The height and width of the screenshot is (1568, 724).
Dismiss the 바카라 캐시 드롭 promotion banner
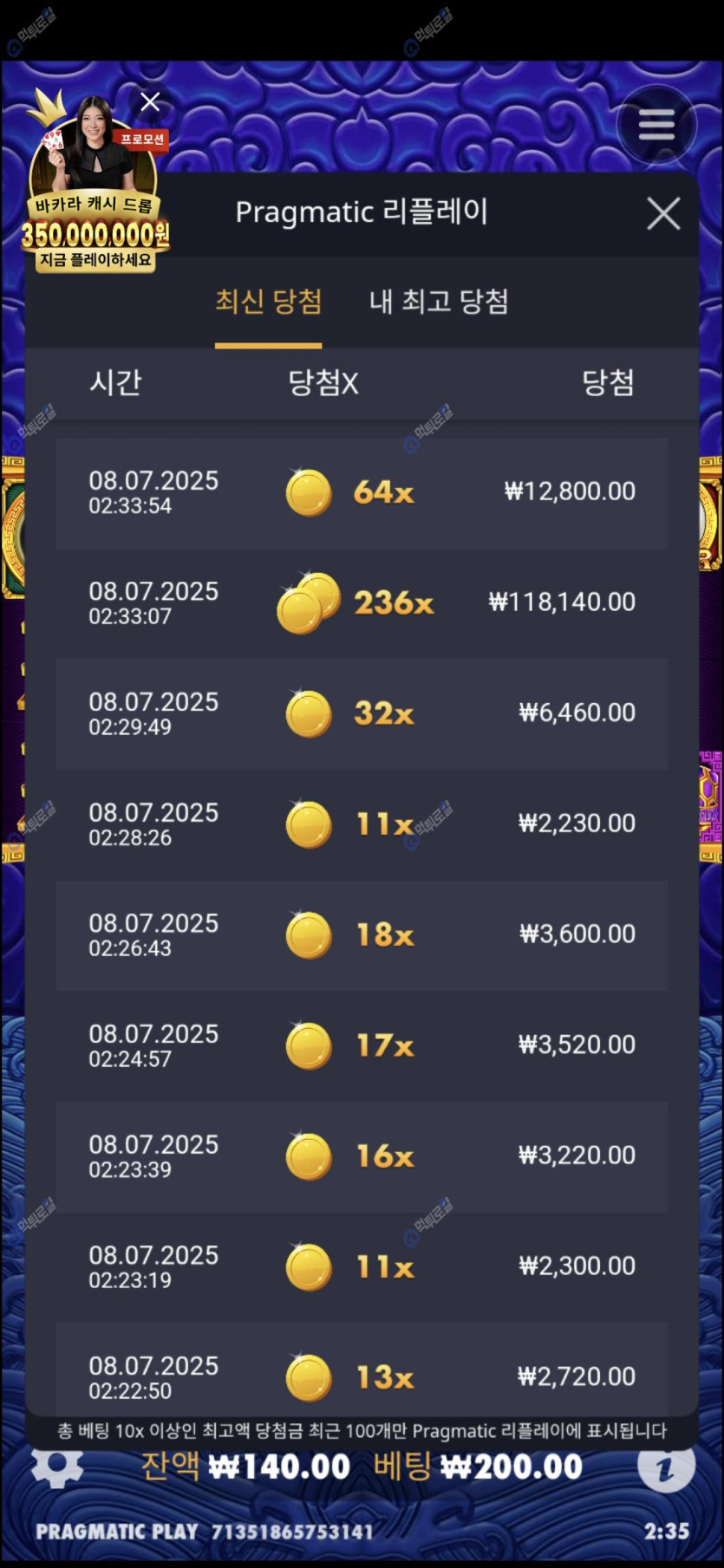150,102
